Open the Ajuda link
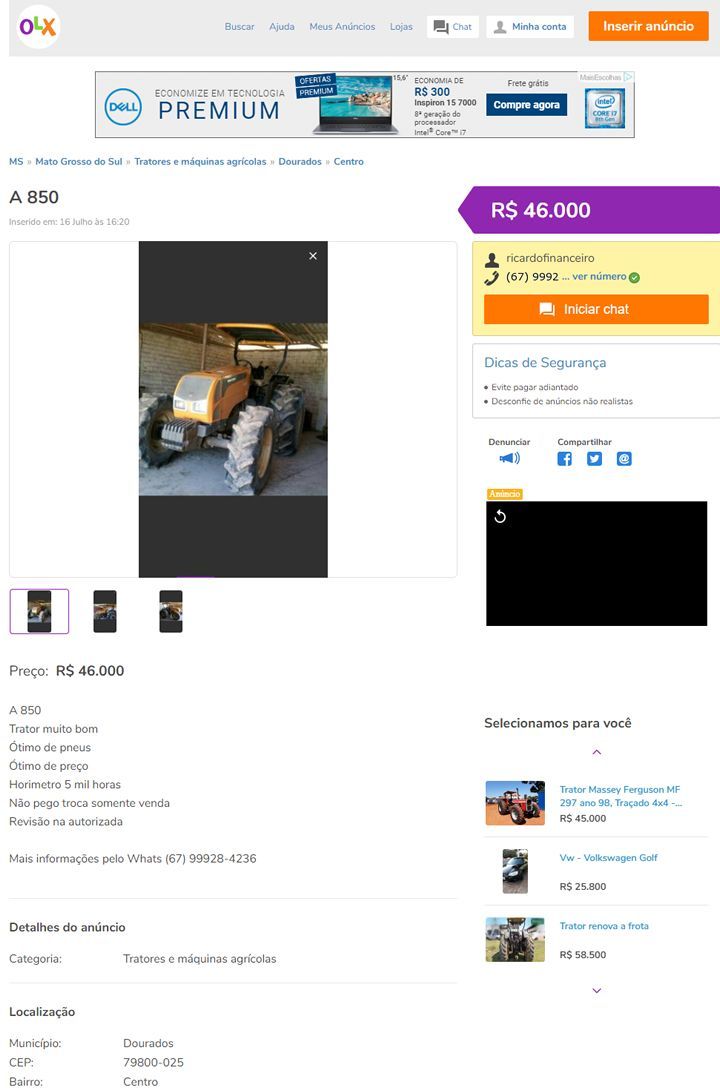Image resolution: width=720 pixels, height=1091 pixels. click(x=282, y=26)
